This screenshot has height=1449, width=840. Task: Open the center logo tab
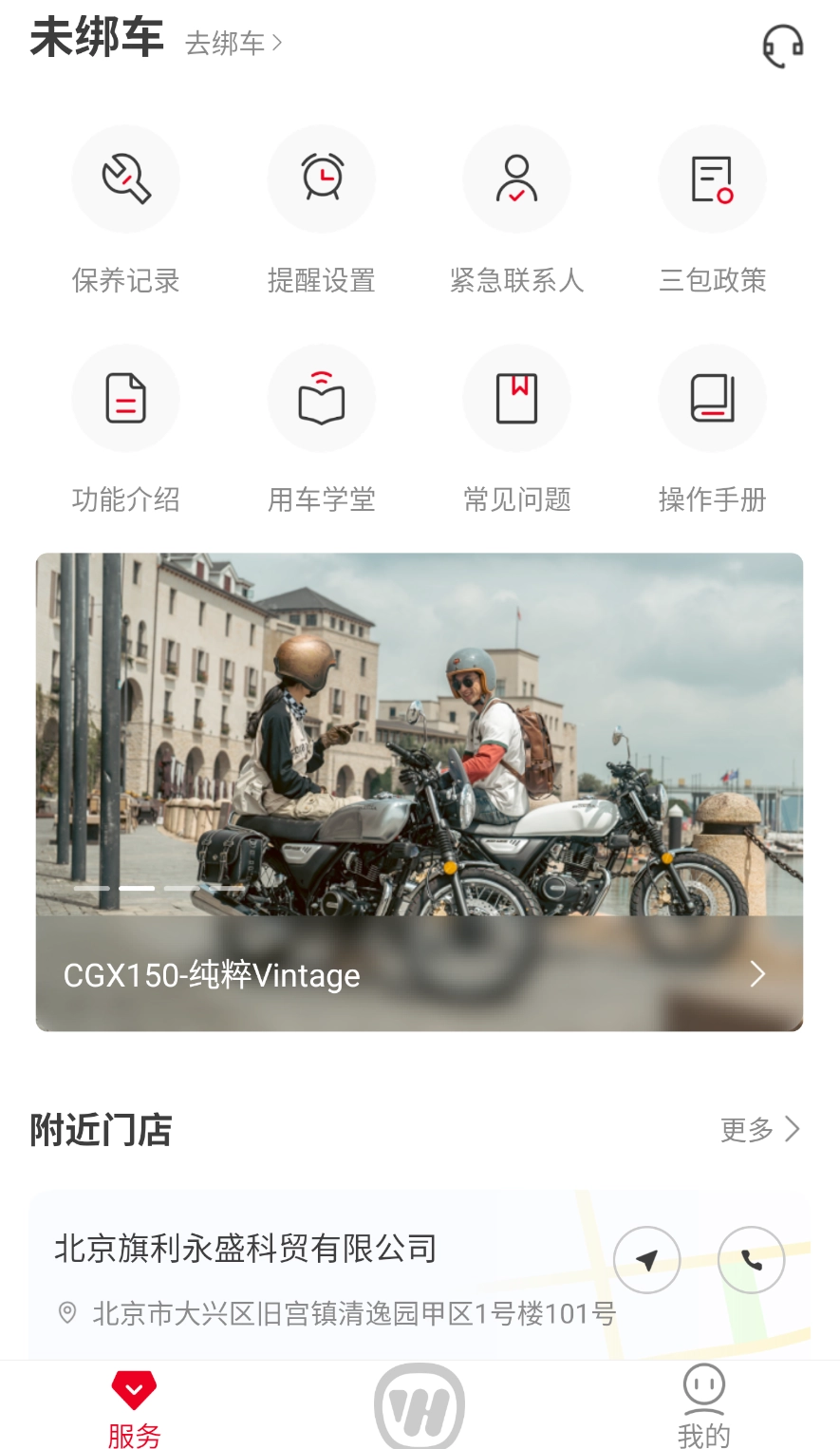pyautogui.click(x=420, y=1408)
